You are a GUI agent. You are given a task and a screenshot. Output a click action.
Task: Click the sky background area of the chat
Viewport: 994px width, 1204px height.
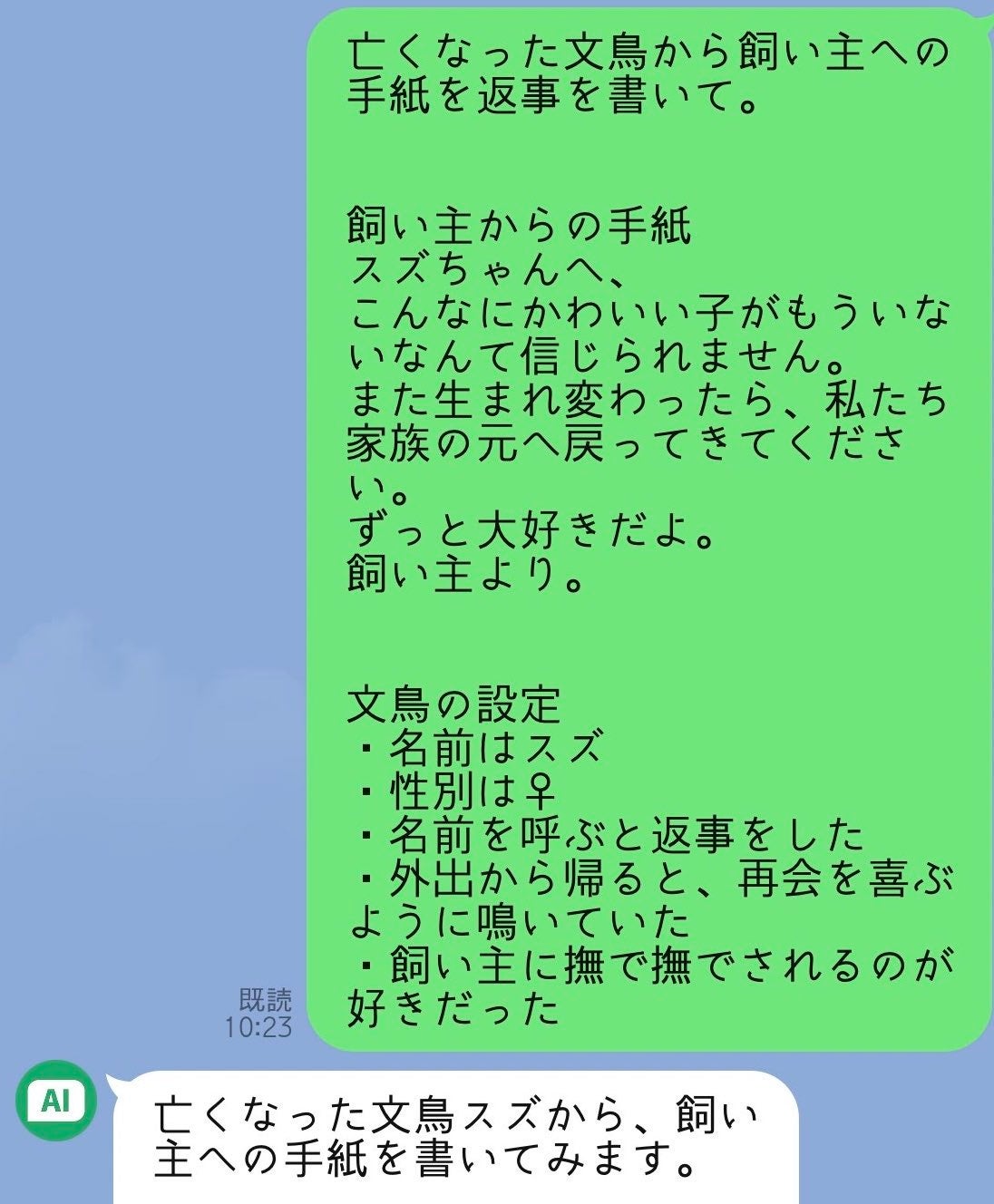136,544
